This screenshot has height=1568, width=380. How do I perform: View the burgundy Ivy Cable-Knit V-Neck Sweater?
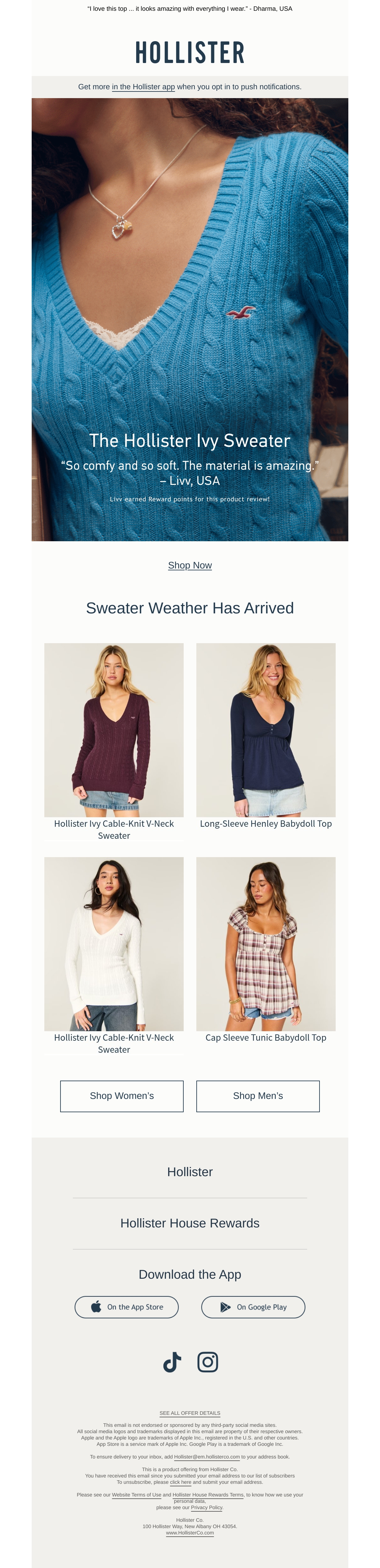tap(114, 742)
